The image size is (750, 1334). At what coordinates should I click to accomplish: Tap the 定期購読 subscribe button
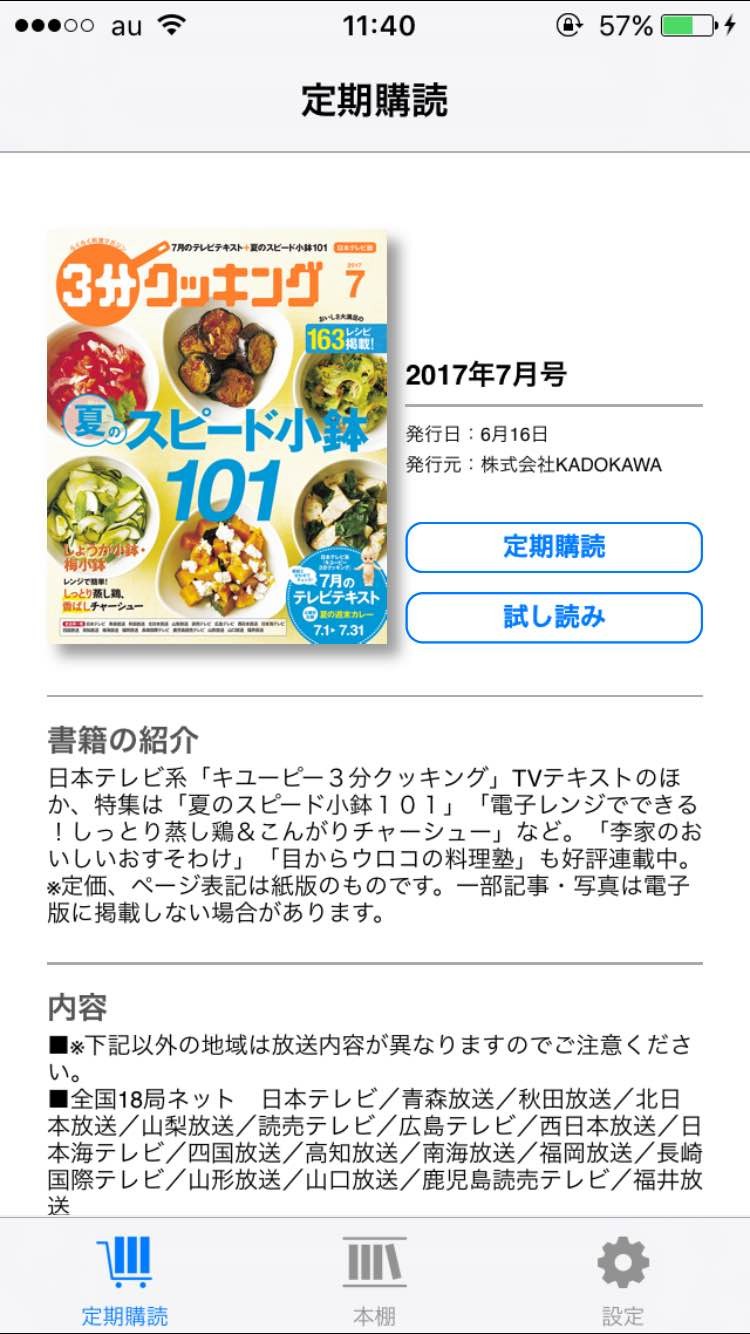point(554,547)
